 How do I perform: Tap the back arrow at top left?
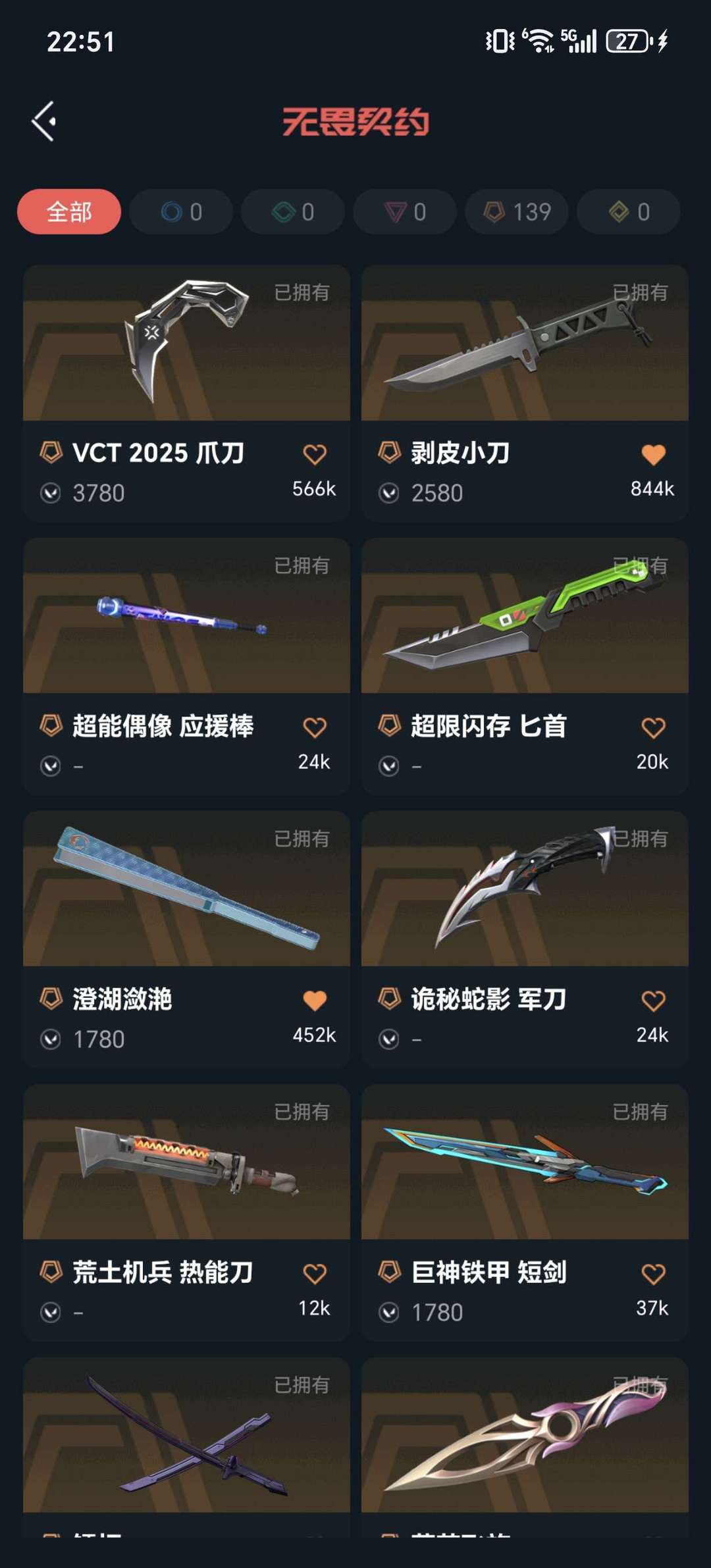(43, 120)
